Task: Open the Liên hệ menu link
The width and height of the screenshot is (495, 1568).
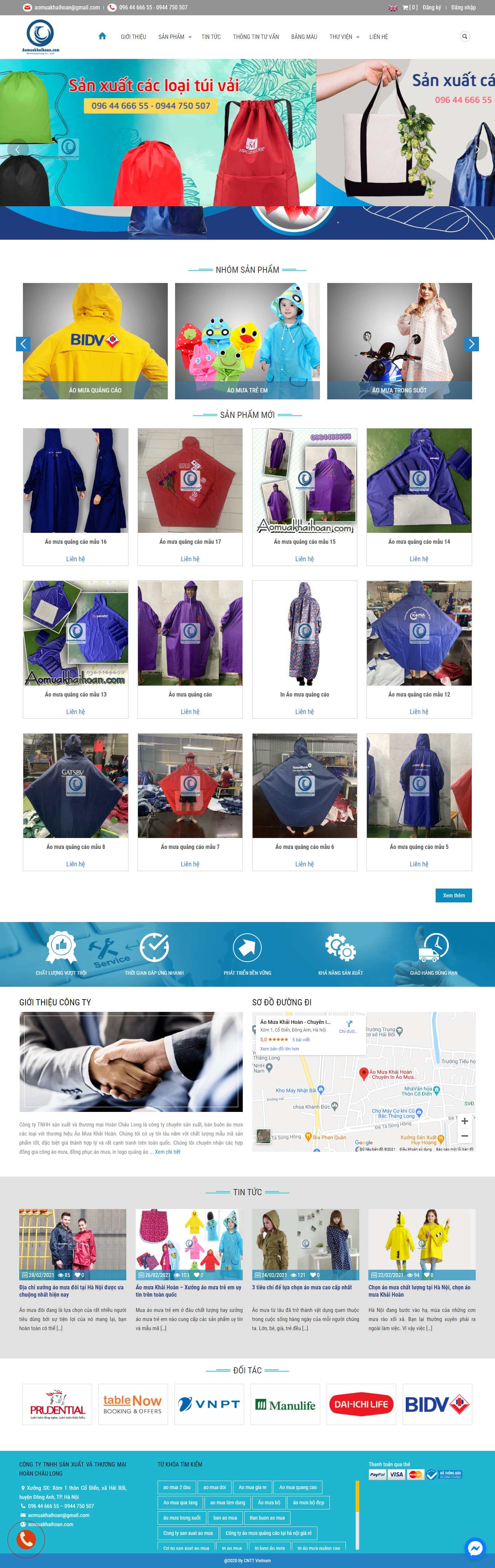Action: (x=378, y=37)
